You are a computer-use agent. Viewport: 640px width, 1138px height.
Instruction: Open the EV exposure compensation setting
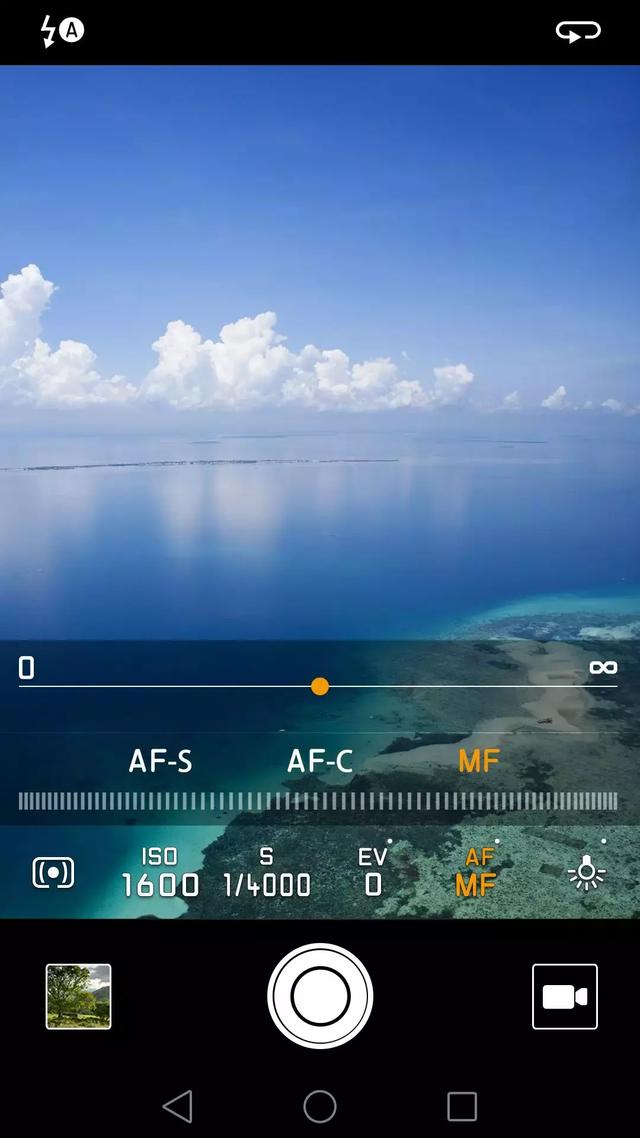(x=373, y=873)
